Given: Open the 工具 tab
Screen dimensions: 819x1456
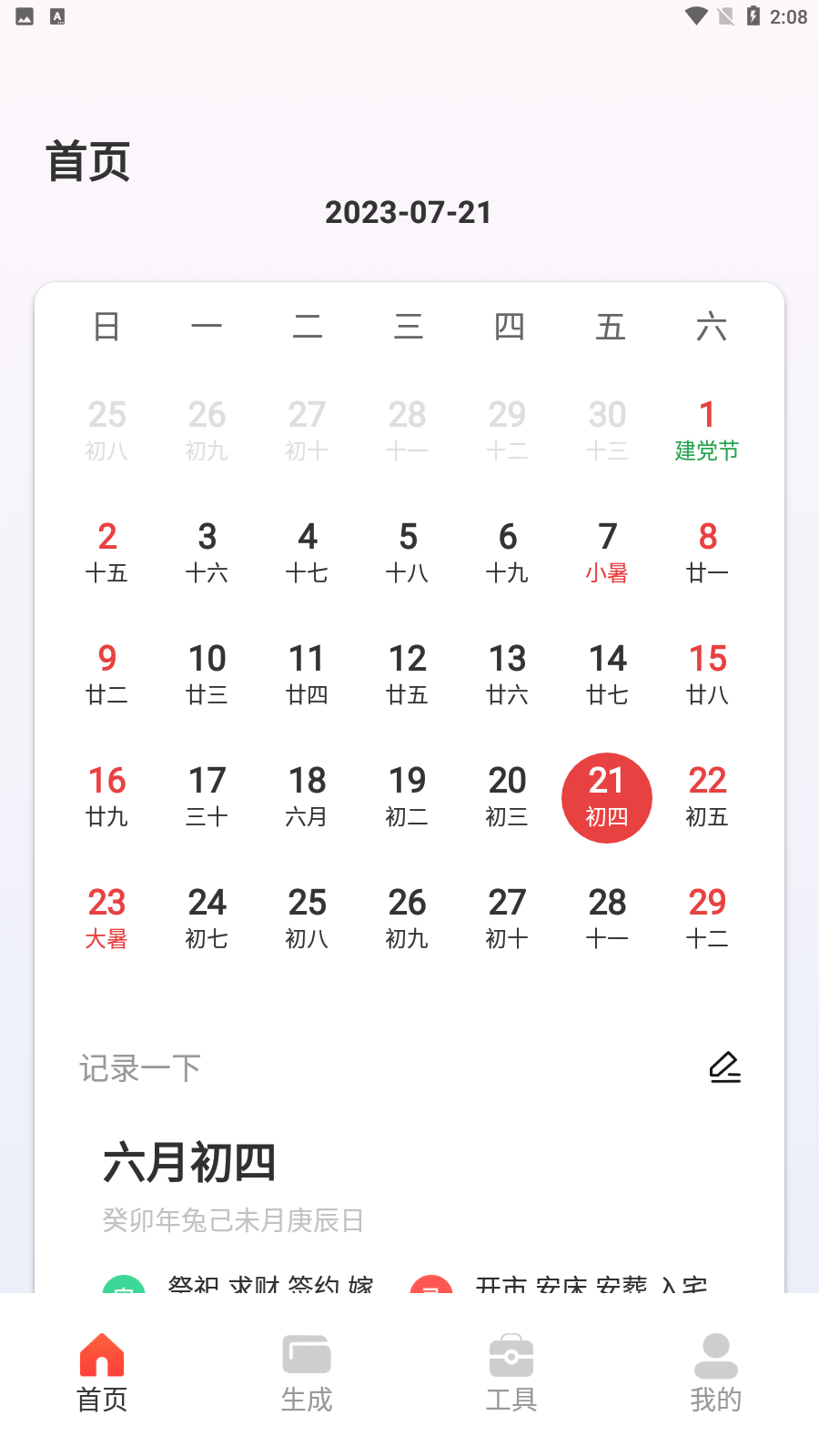Looking at the screenshot, I should click(x=511, y=1372).
